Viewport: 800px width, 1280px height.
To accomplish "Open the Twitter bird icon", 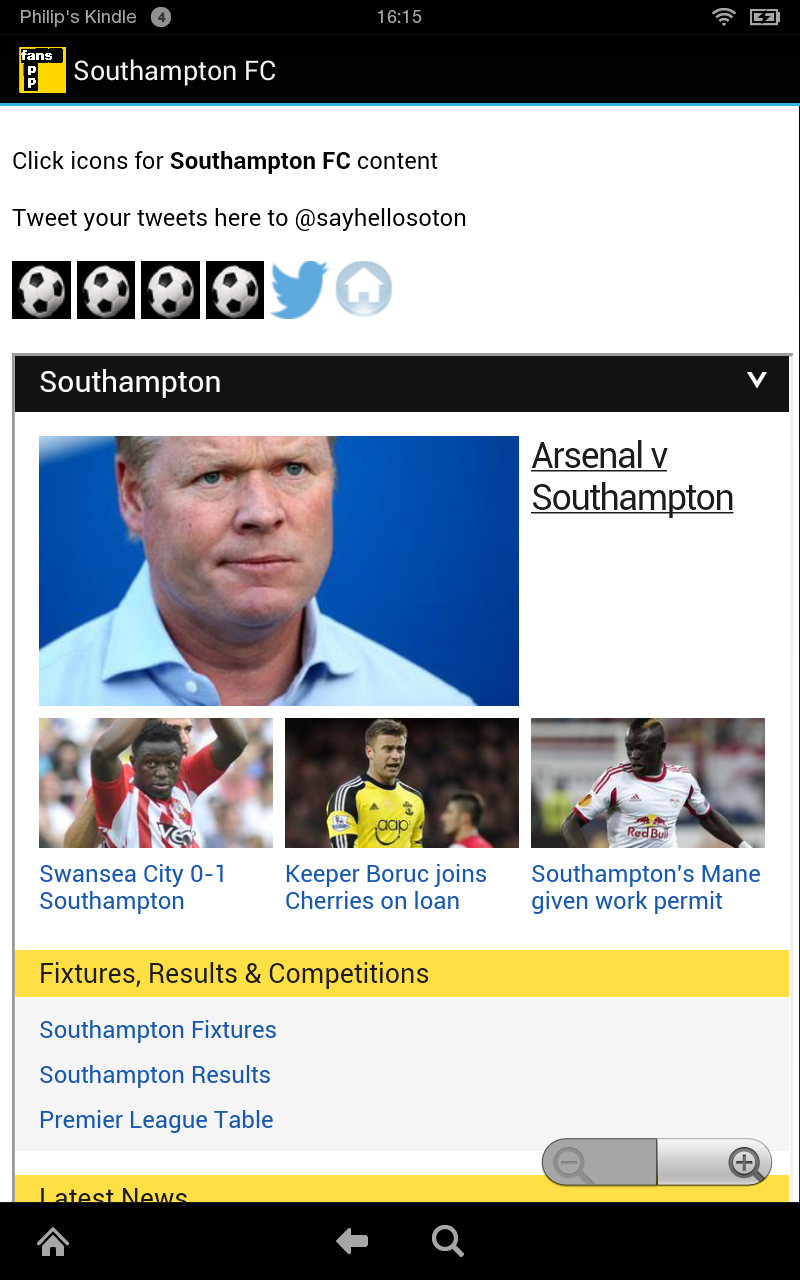I will coord(299,290).
